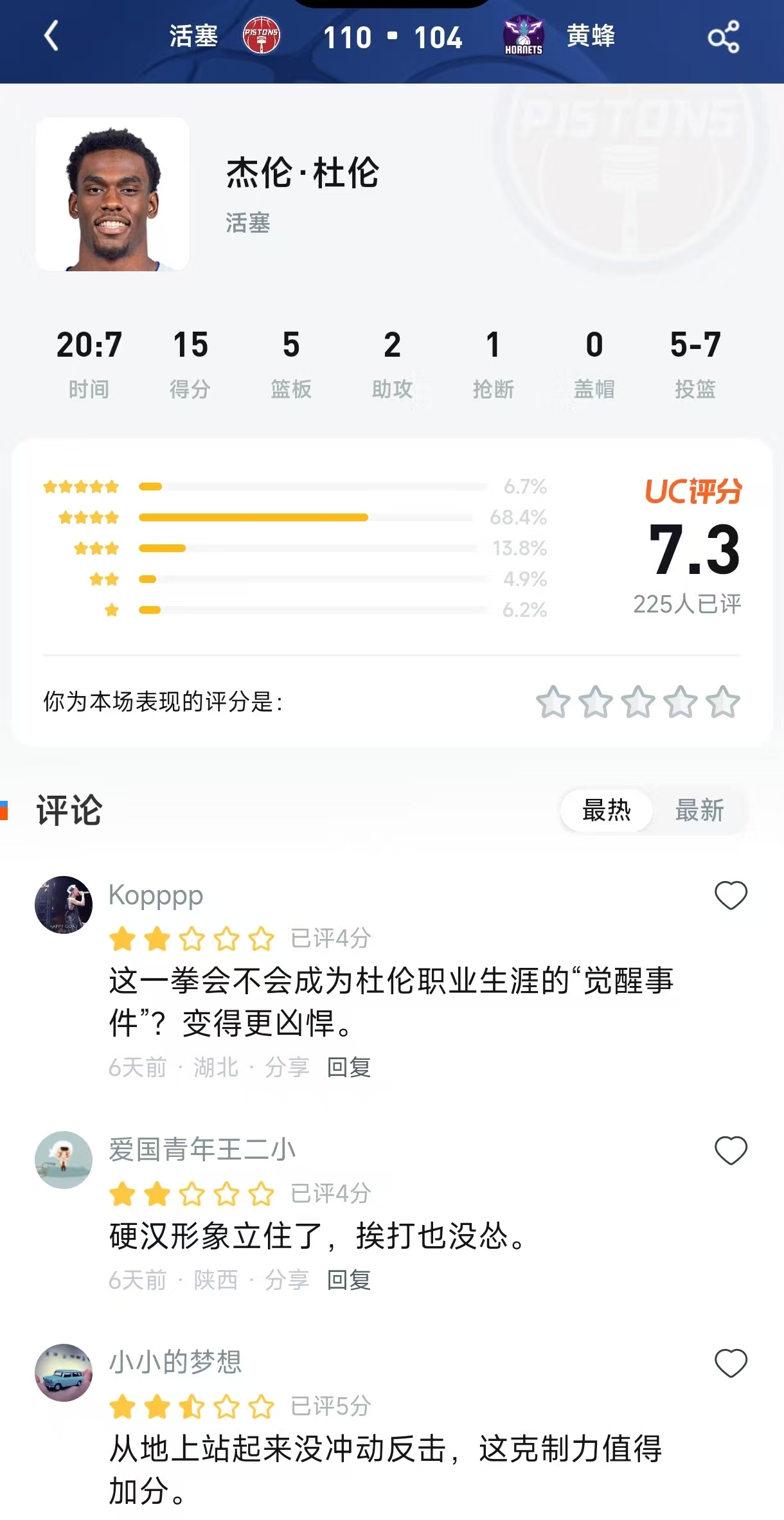Screen dimensions: 784x1520
Task: Switch comments sorting to 最新
Action: coord(700,810)
